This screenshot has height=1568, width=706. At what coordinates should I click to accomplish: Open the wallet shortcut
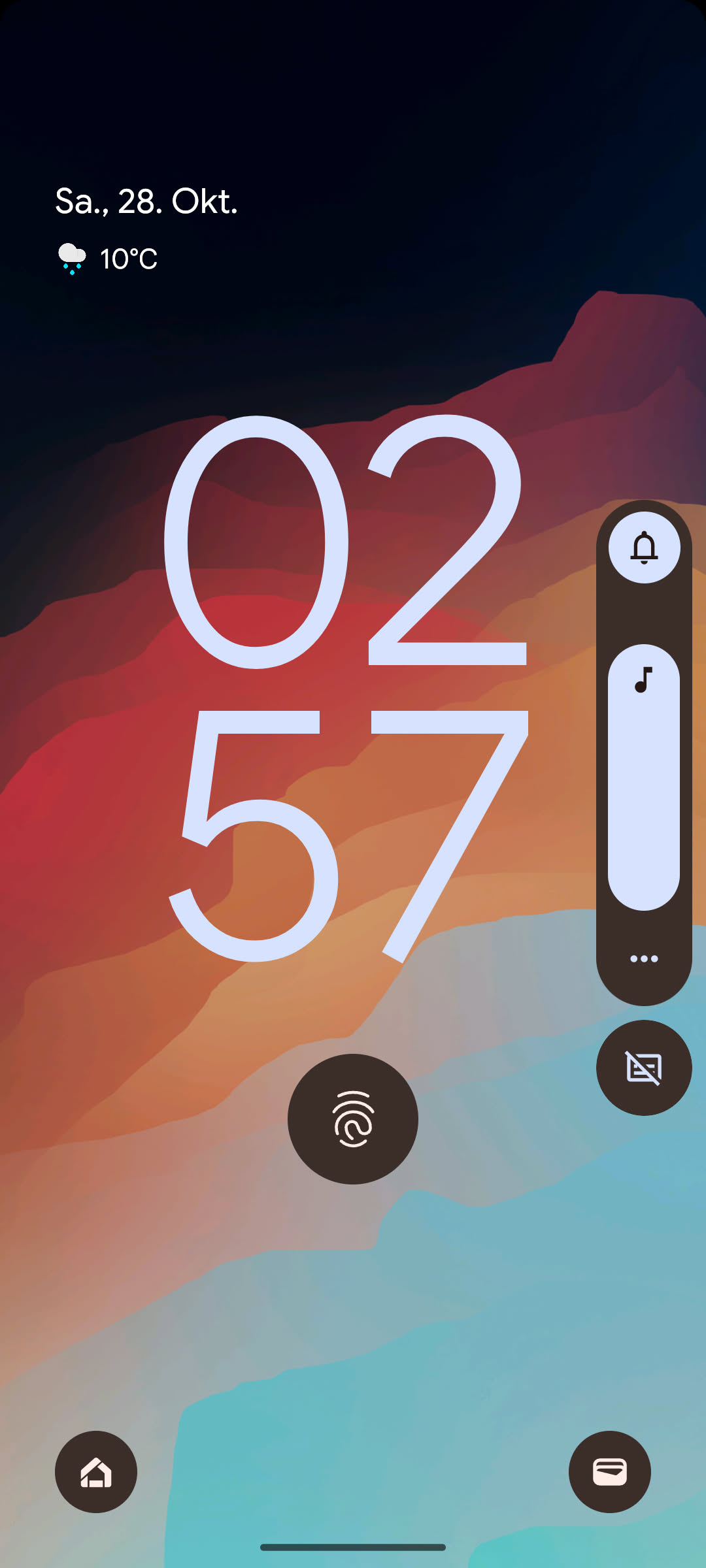click(x=609, y=1471)
